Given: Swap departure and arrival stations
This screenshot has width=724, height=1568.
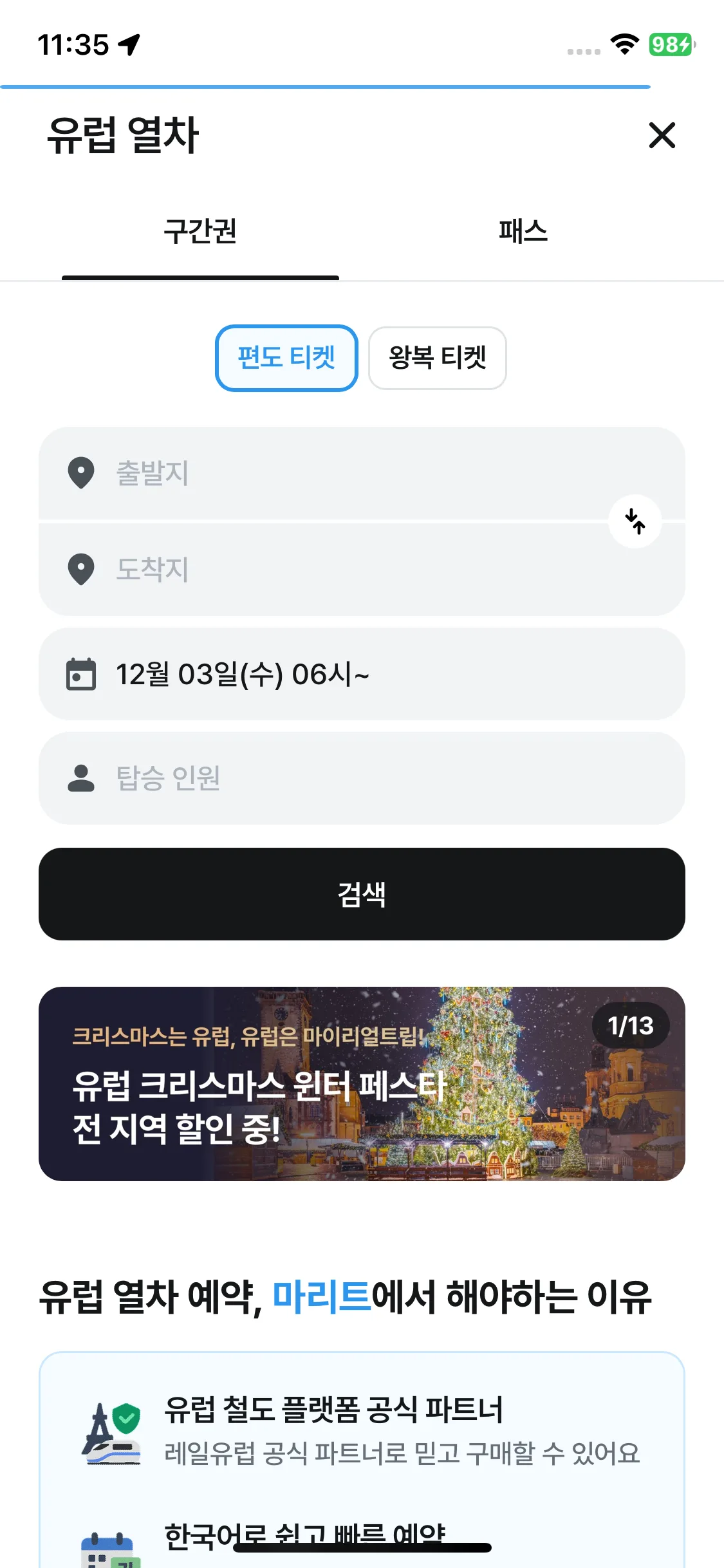Looking at the screenshot, I should click(635, 521).
